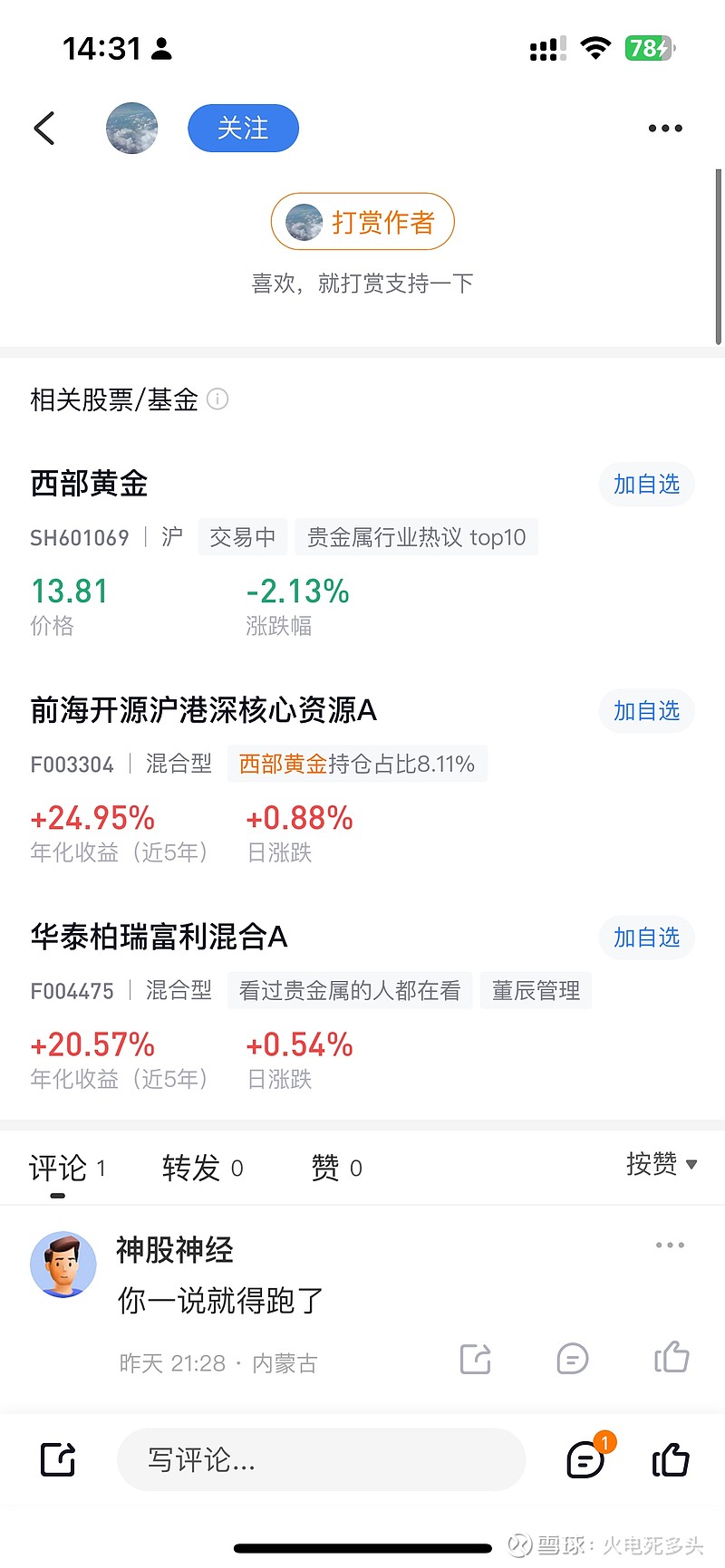The height and width of the screenshot is (1568, 725).
Task: Open the 按赞 sort dropdown
Action: pyautogui.click(x=662, y=1164)
